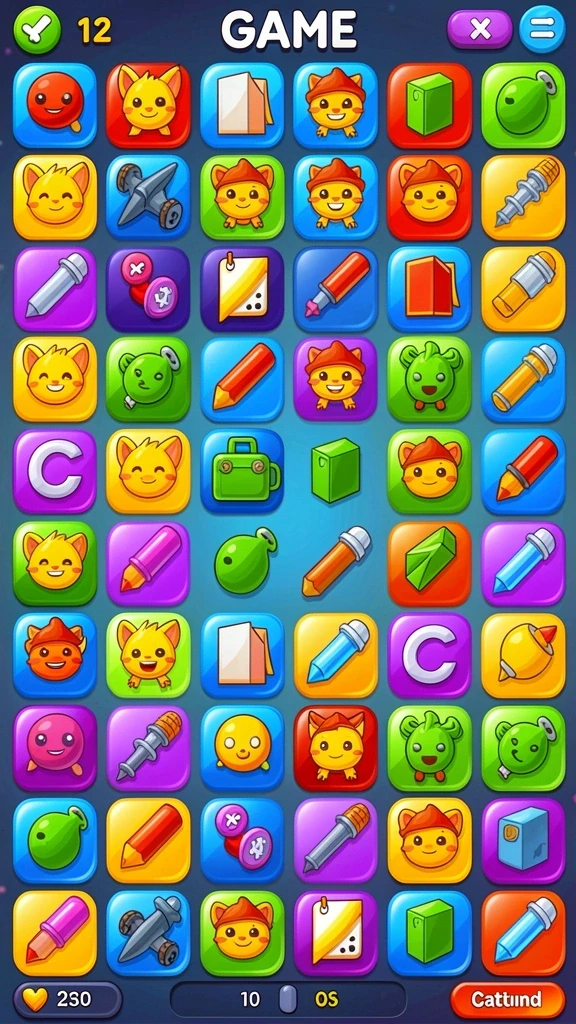Select the orange-faced cat on blue tile

(55, 655)
